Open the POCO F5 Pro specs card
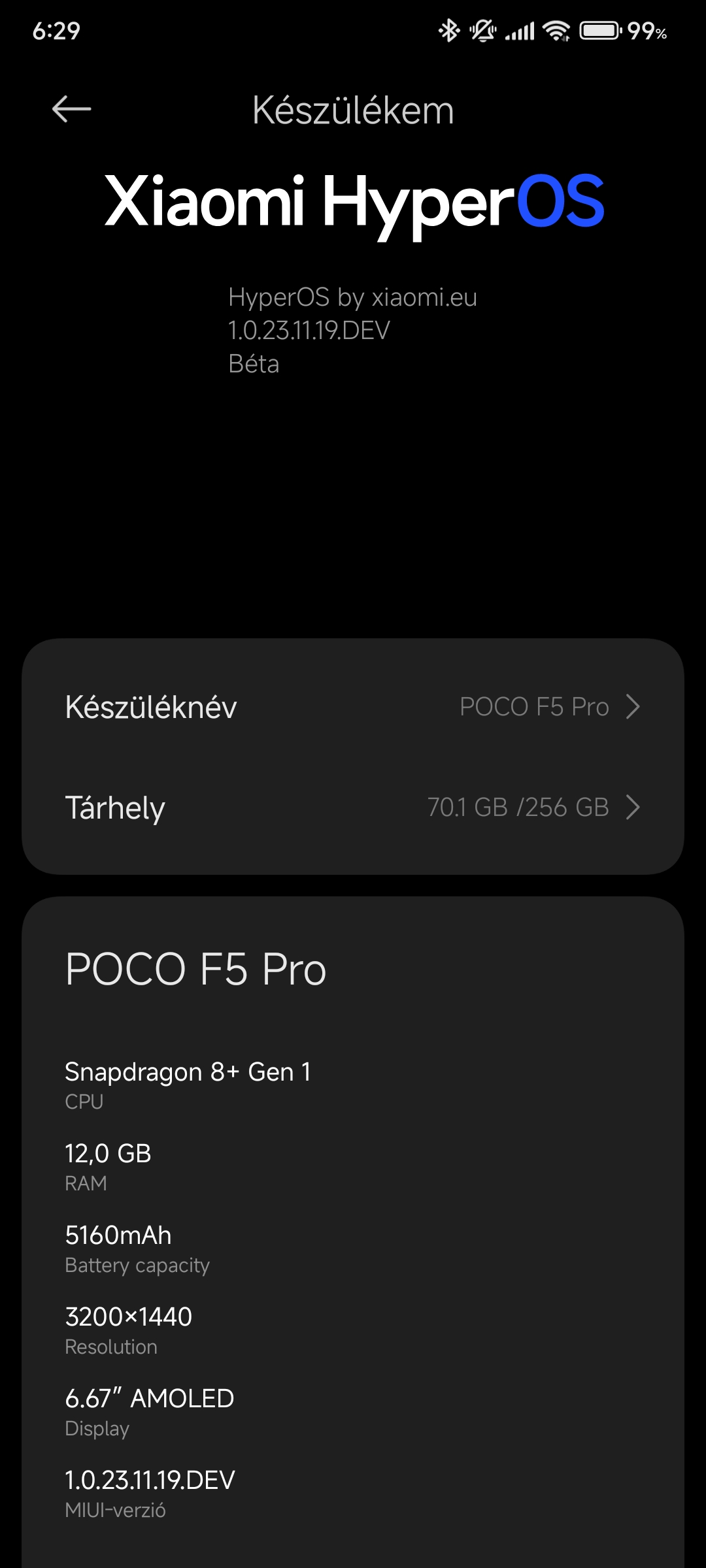The height and width of the screenshot is (1568, 706). [x=353, y=1232]
